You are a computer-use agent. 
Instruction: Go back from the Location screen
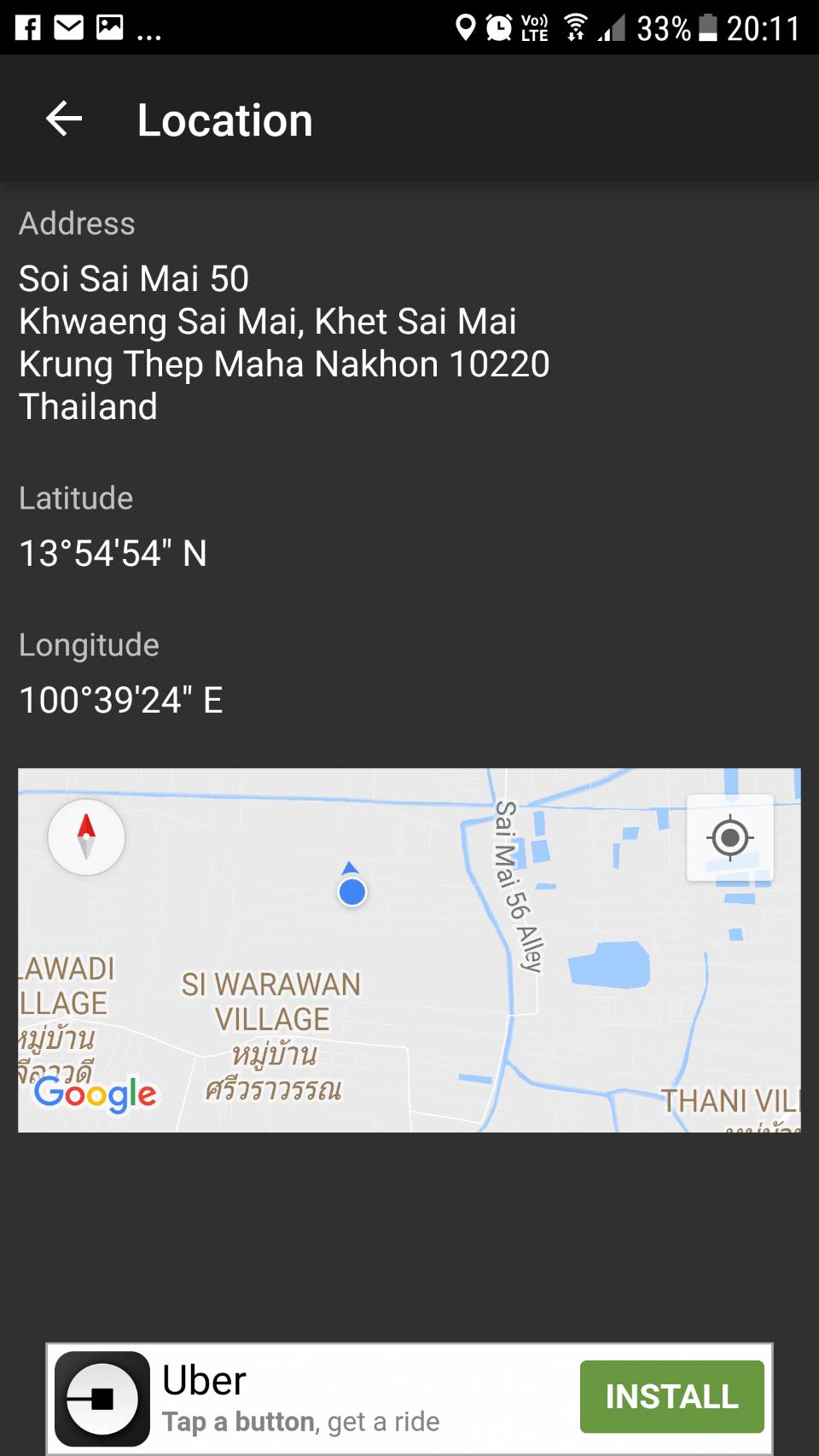tap(64, 119)
